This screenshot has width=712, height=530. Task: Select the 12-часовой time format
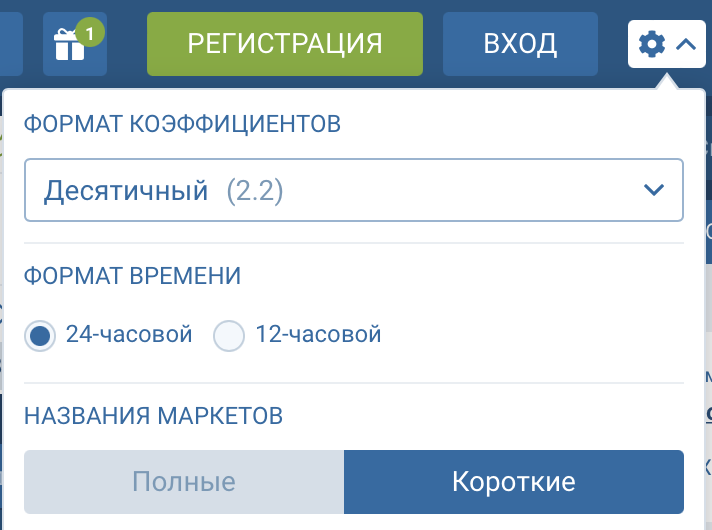point(230,335)
